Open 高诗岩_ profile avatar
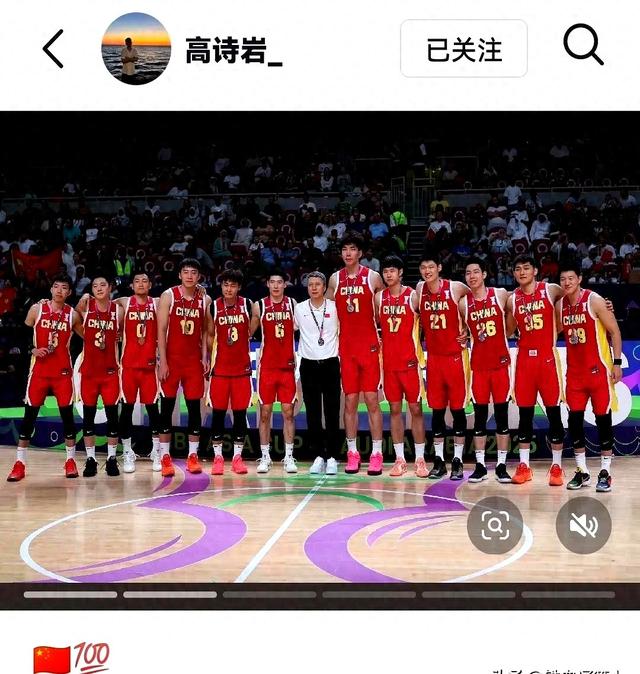The width and height of the screenshot is (640, 674). coord(136,48)
